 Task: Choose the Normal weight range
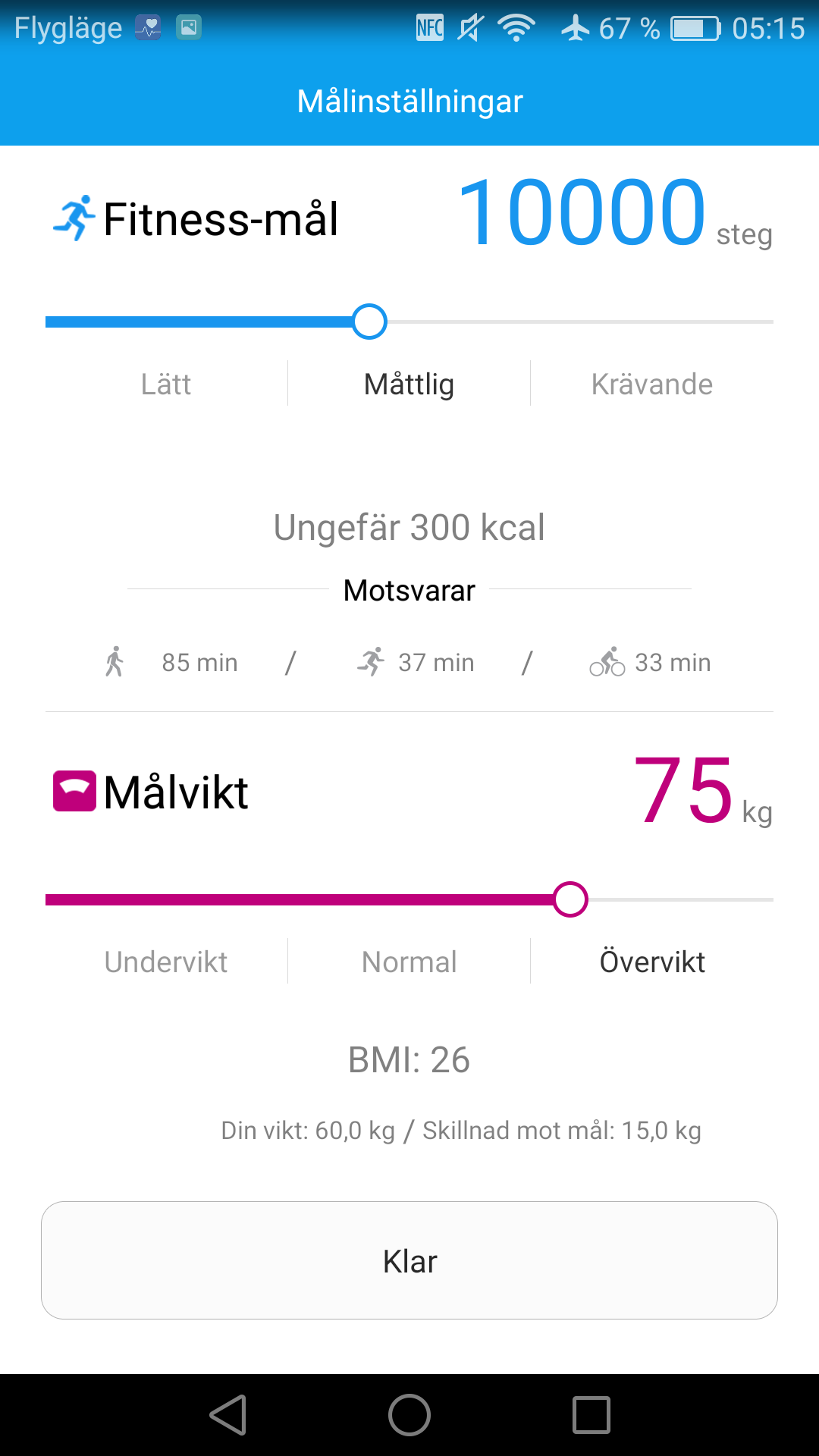[x=409, y=962]
